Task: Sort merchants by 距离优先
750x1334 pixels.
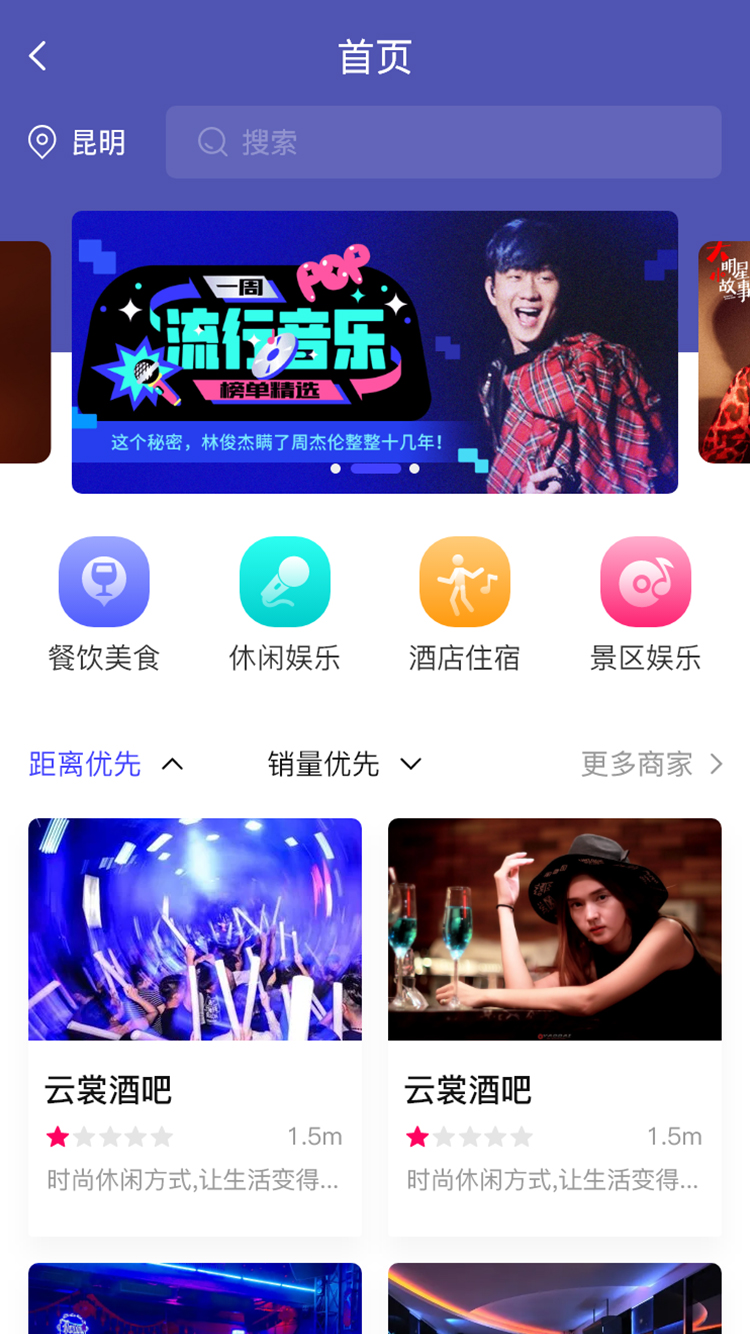Action: pyautogui.click(x=105, y=765)
